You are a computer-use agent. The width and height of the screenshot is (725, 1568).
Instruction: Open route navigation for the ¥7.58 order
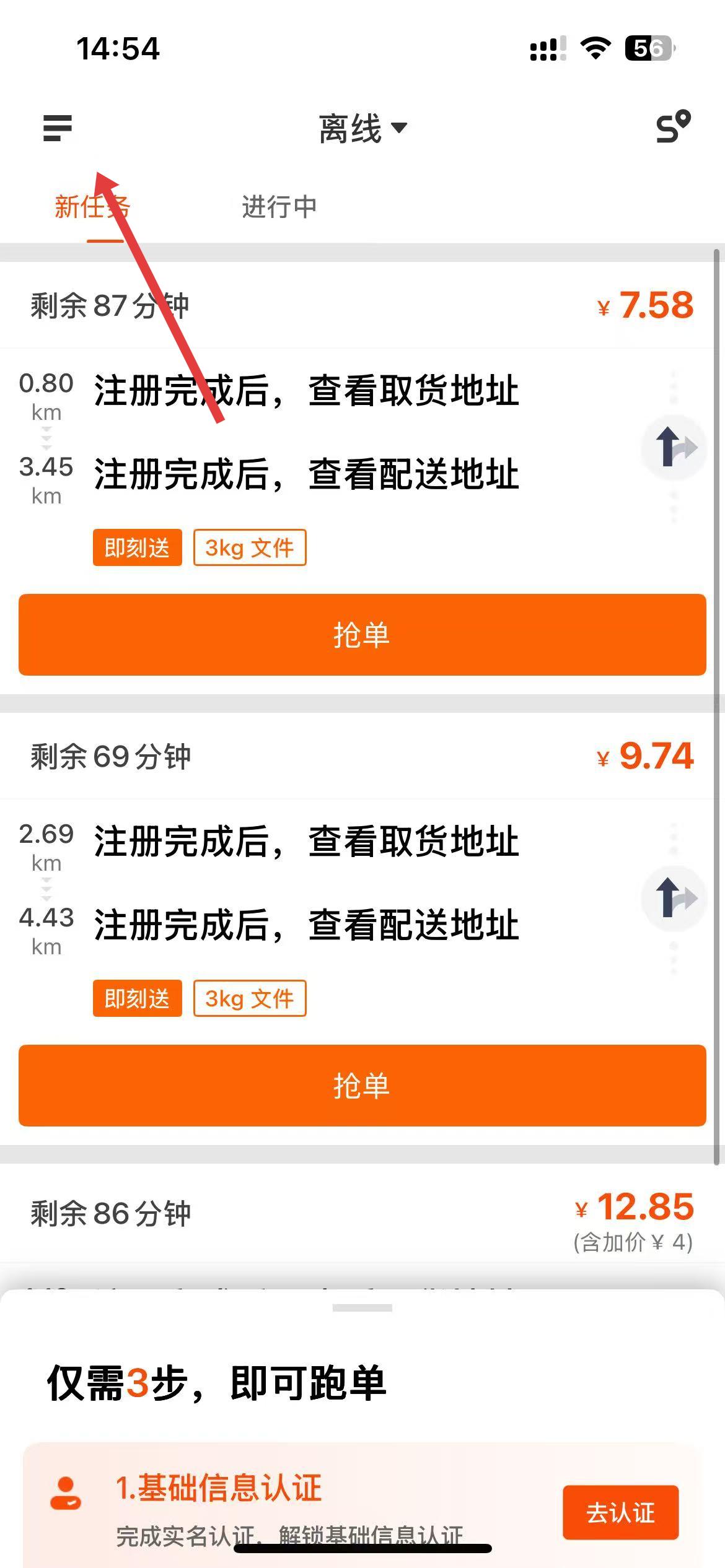click(x=675, y=447)
